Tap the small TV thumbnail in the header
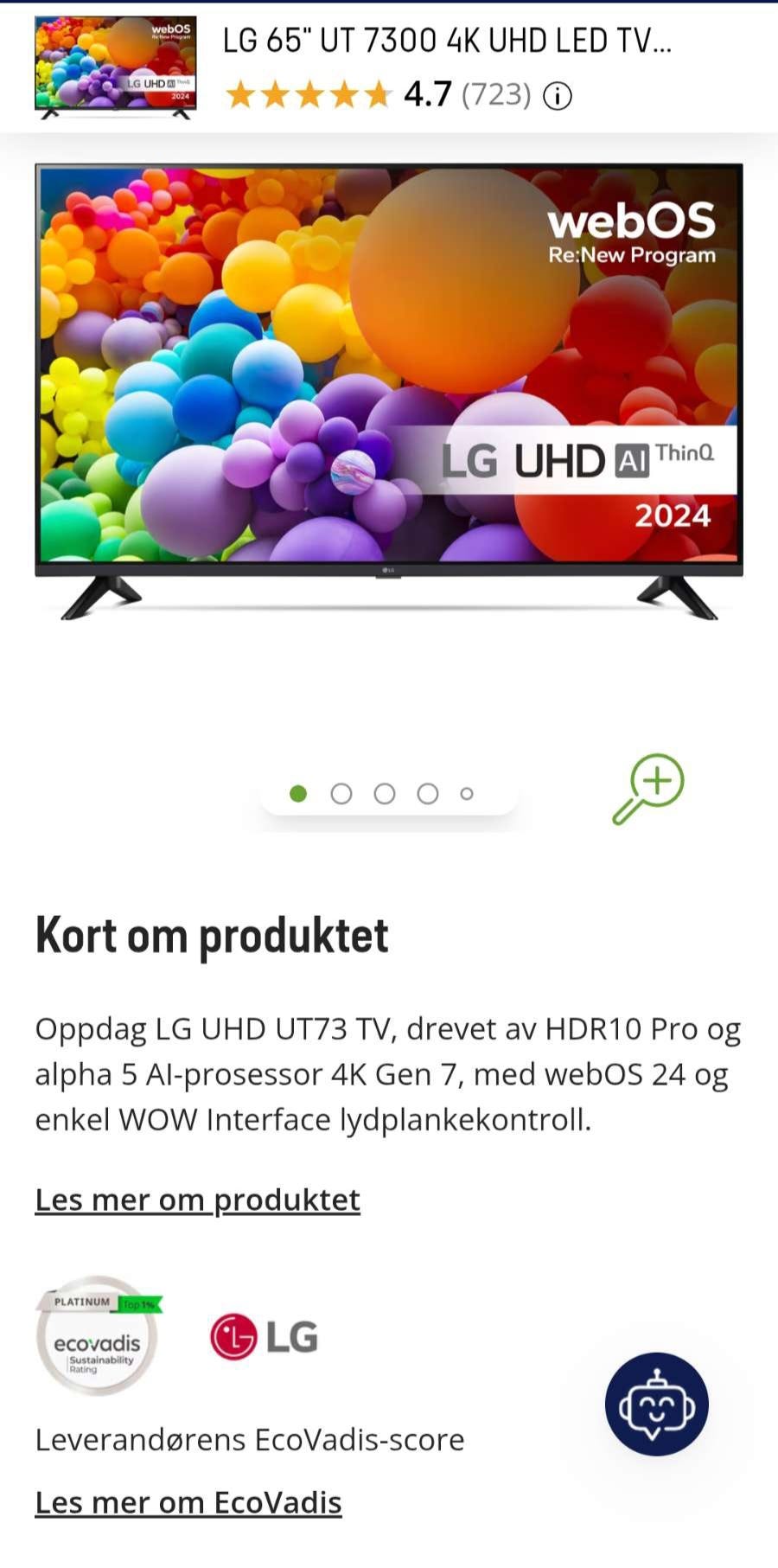Screen dimensions: 778x1568 [116, 67]
